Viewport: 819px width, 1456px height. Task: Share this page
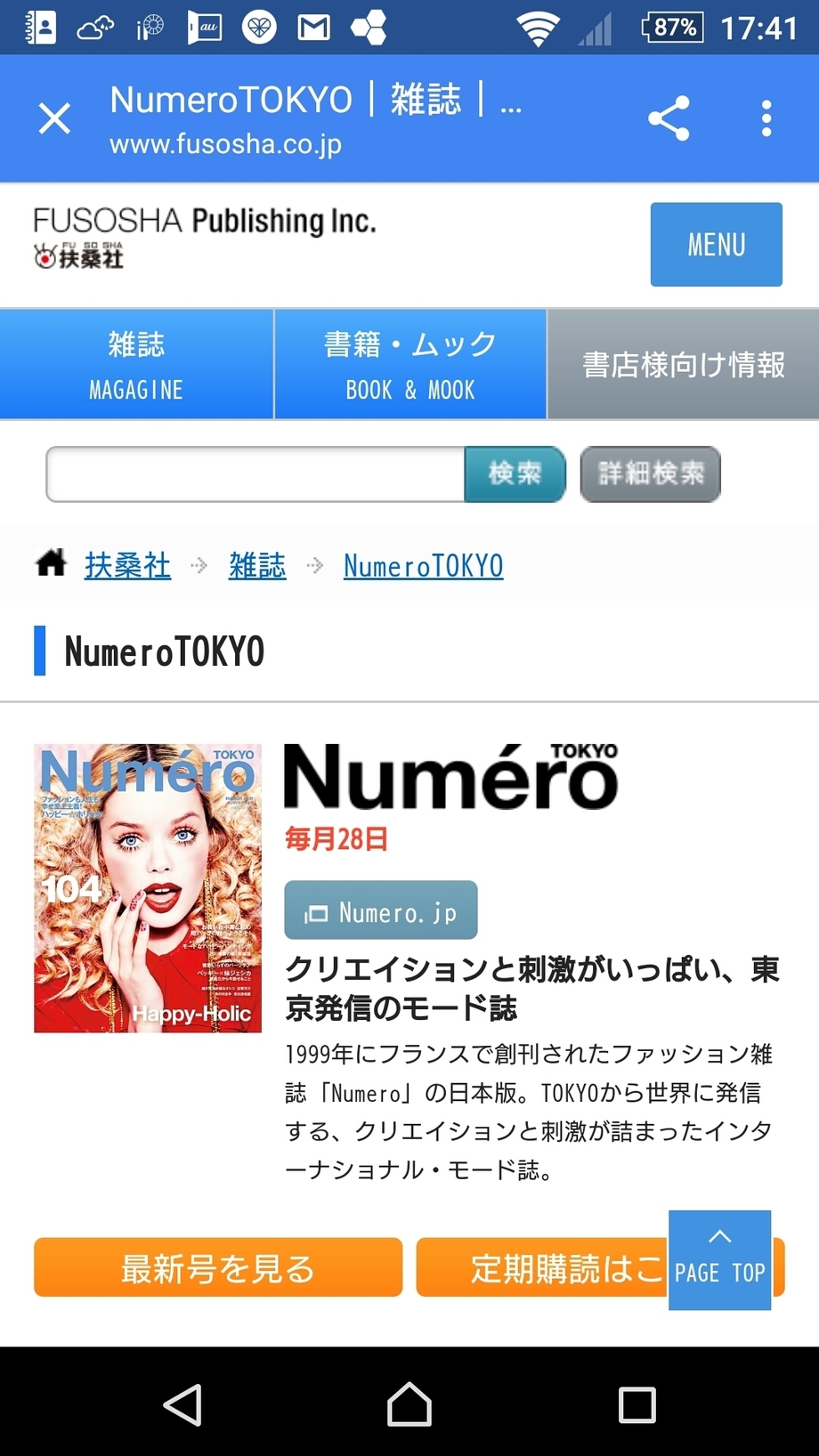669,118
